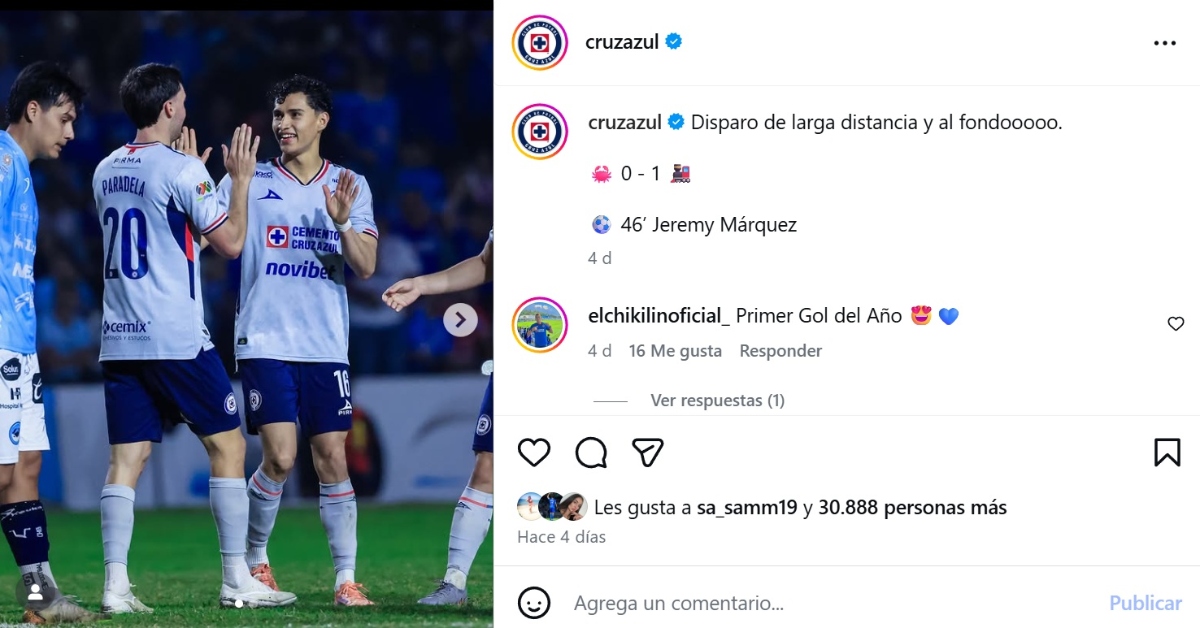Open sa_samm19 profile in likes line
Screen dimensions: 1200x628
point(747,508)
